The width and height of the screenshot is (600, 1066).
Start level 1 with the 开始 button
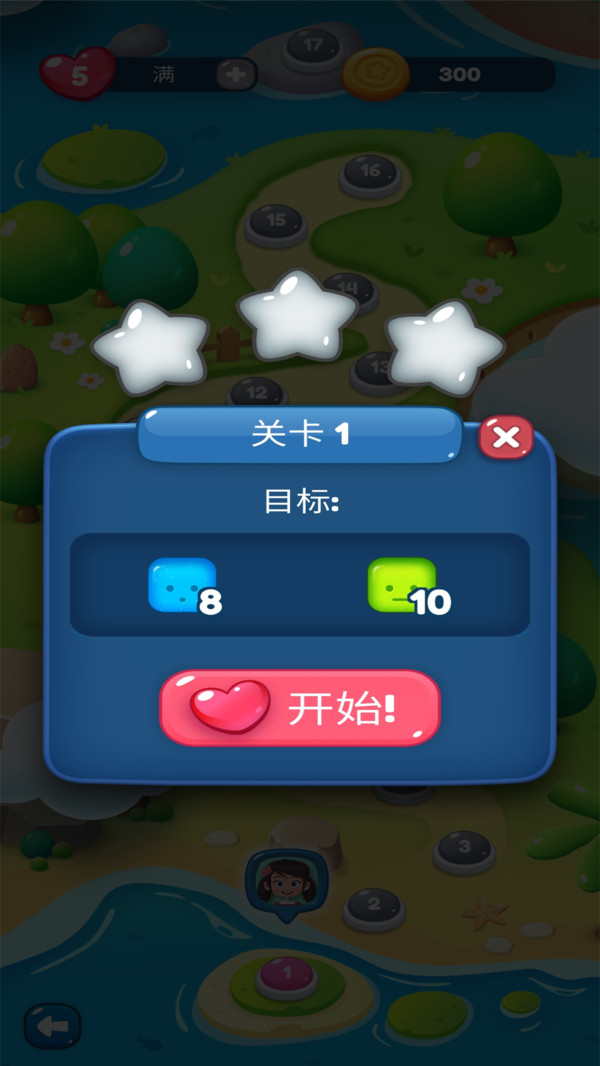coord(300,708)
